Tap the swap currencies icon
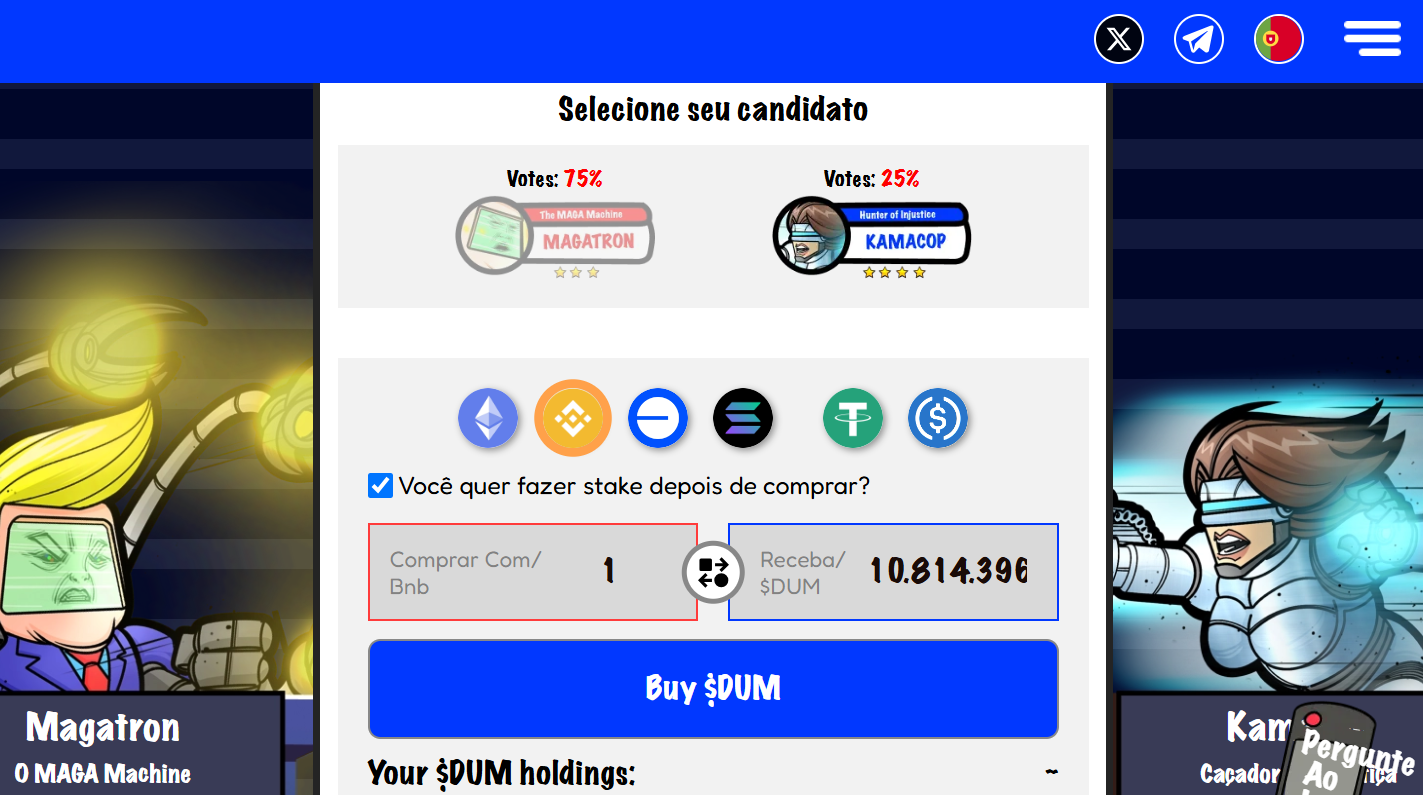 (713, 572)
